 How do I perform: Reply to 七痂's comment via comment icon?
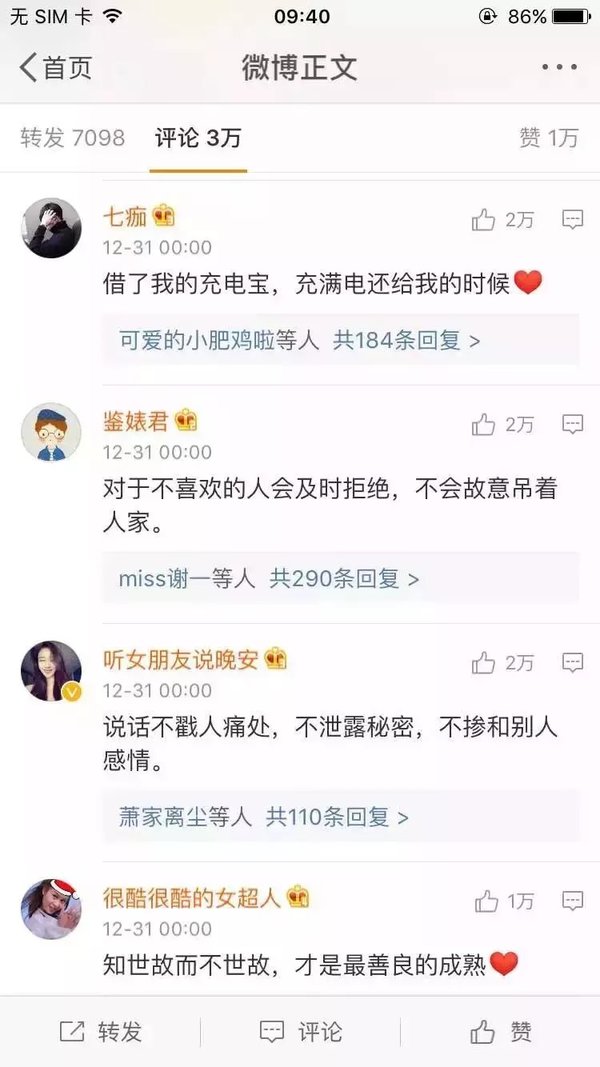[572, 220]
